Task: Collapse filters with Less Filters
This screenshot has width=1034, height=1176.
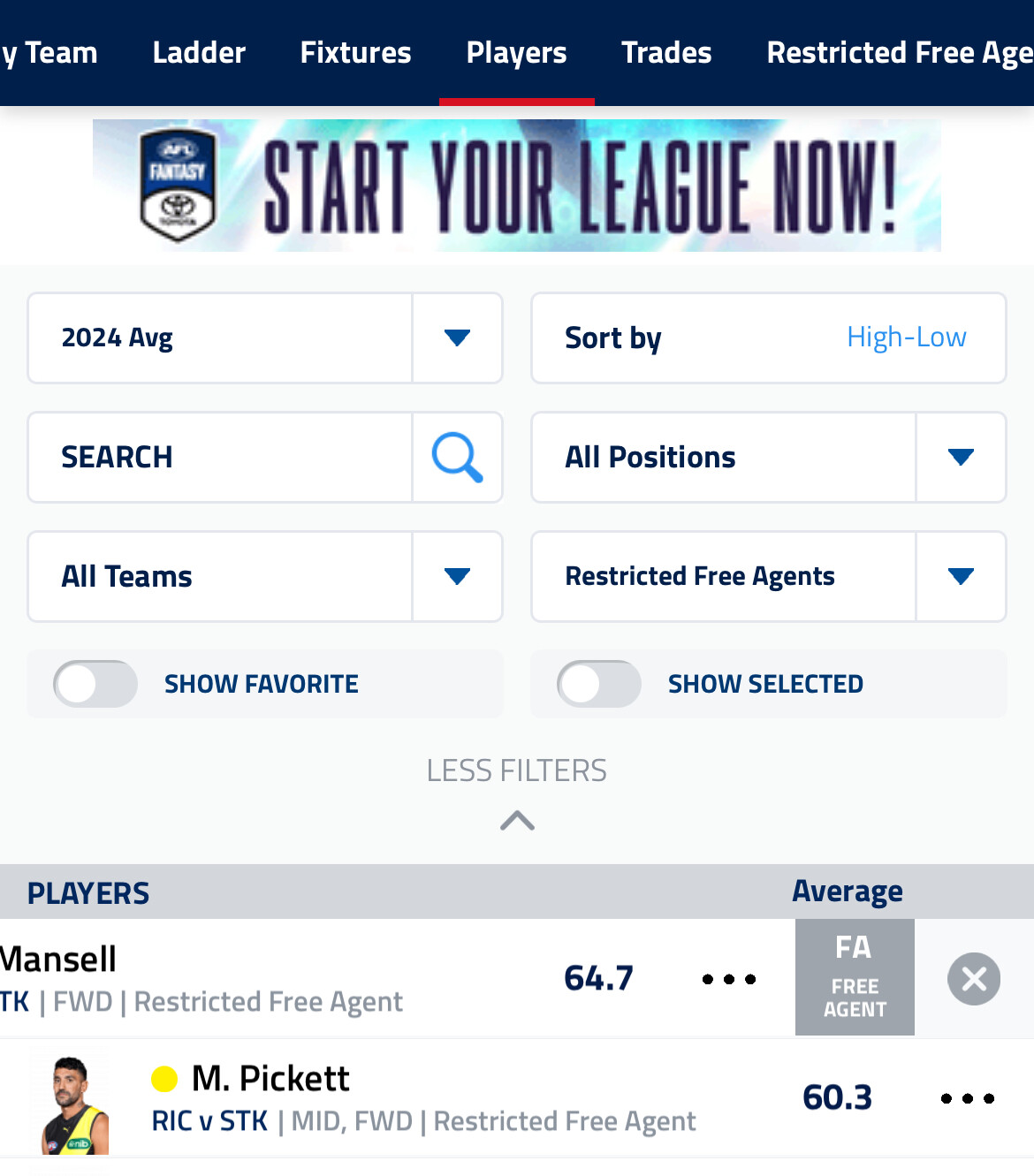Action: point(517,785)
